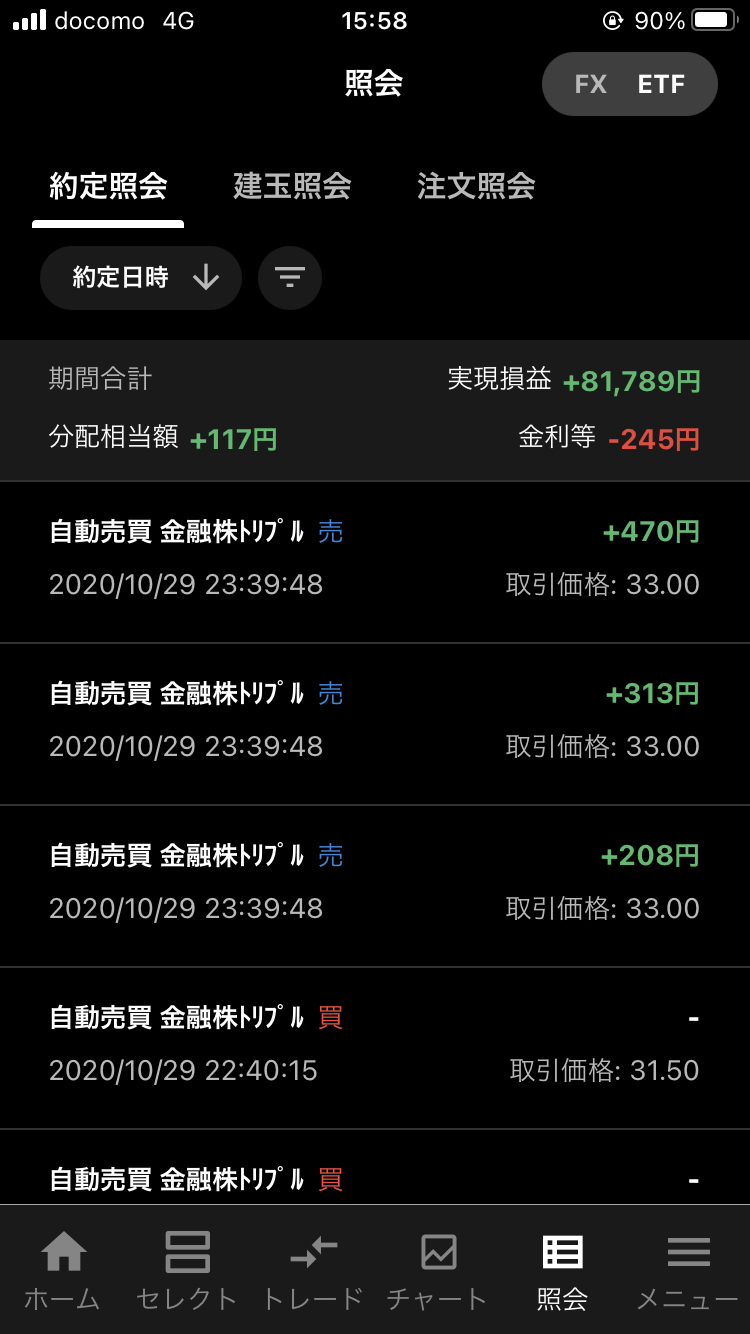Go to the ホーム tab
The width and height of the screenshot is (750, 1334).
(62, 1270)
